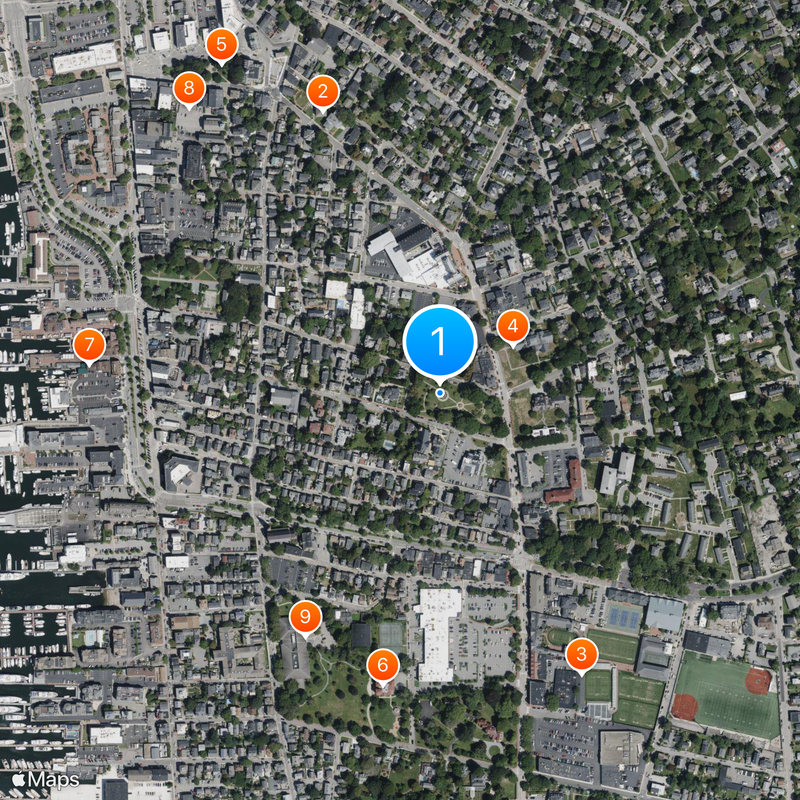800x800 pixels.
Task: Tap map pin number 5
Action: coord(221,45)
